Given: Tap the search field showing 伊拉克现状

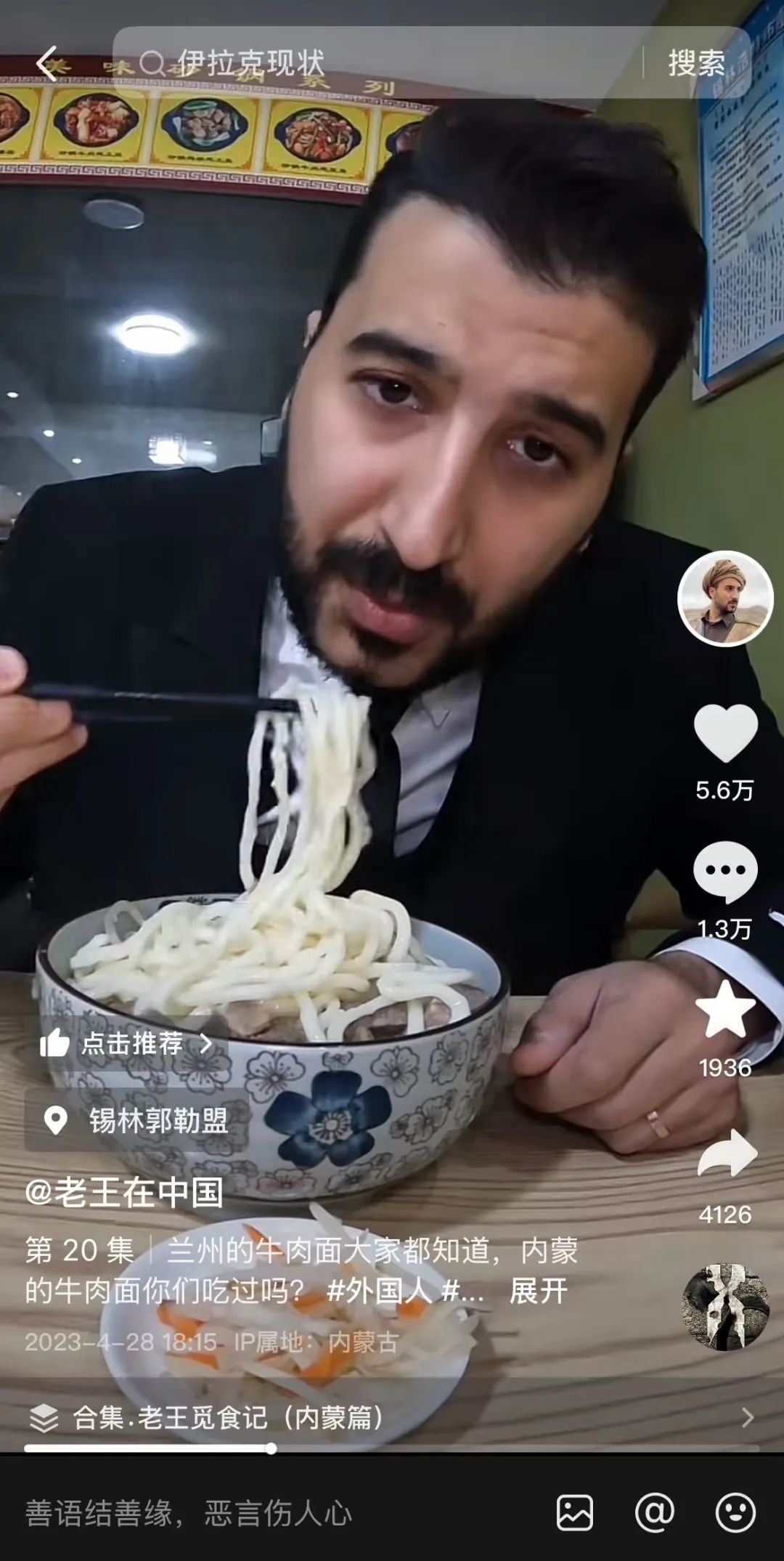Looking at the screenshot, I should pyautogui.click(x=377, y=64).
